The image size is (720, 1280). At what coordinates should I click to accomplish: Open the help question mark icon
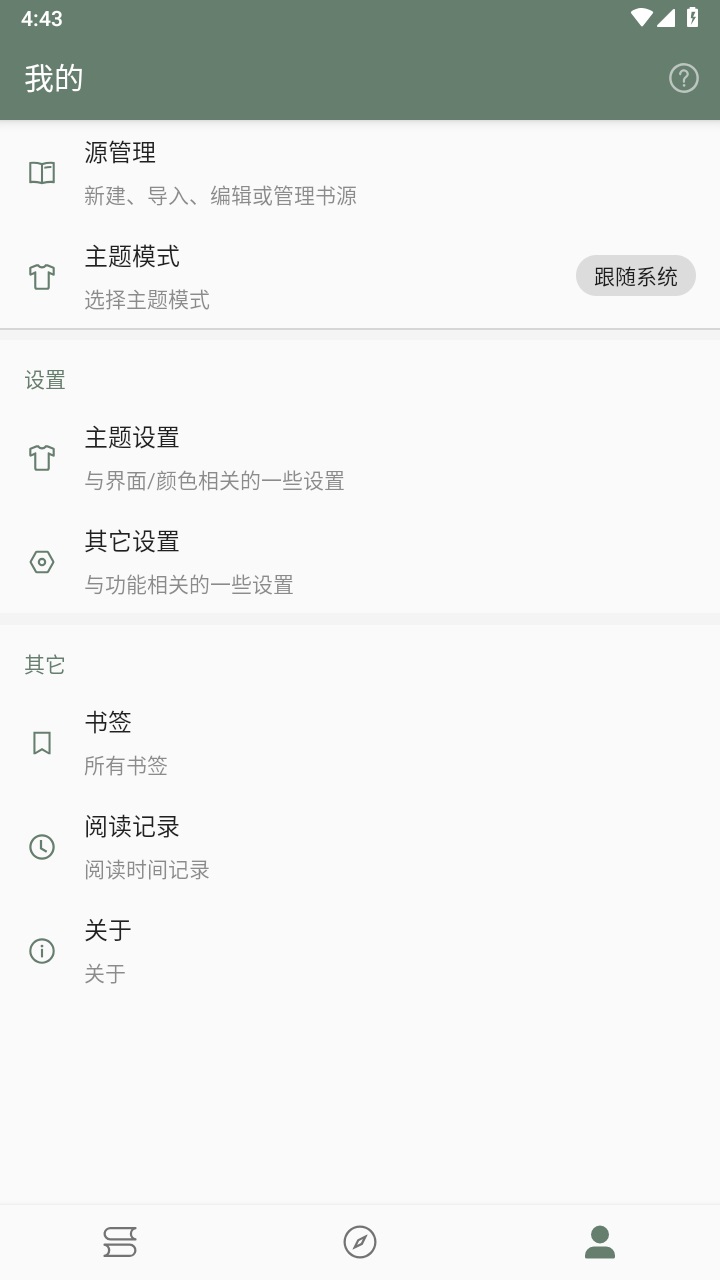click(x=684, y=77)
